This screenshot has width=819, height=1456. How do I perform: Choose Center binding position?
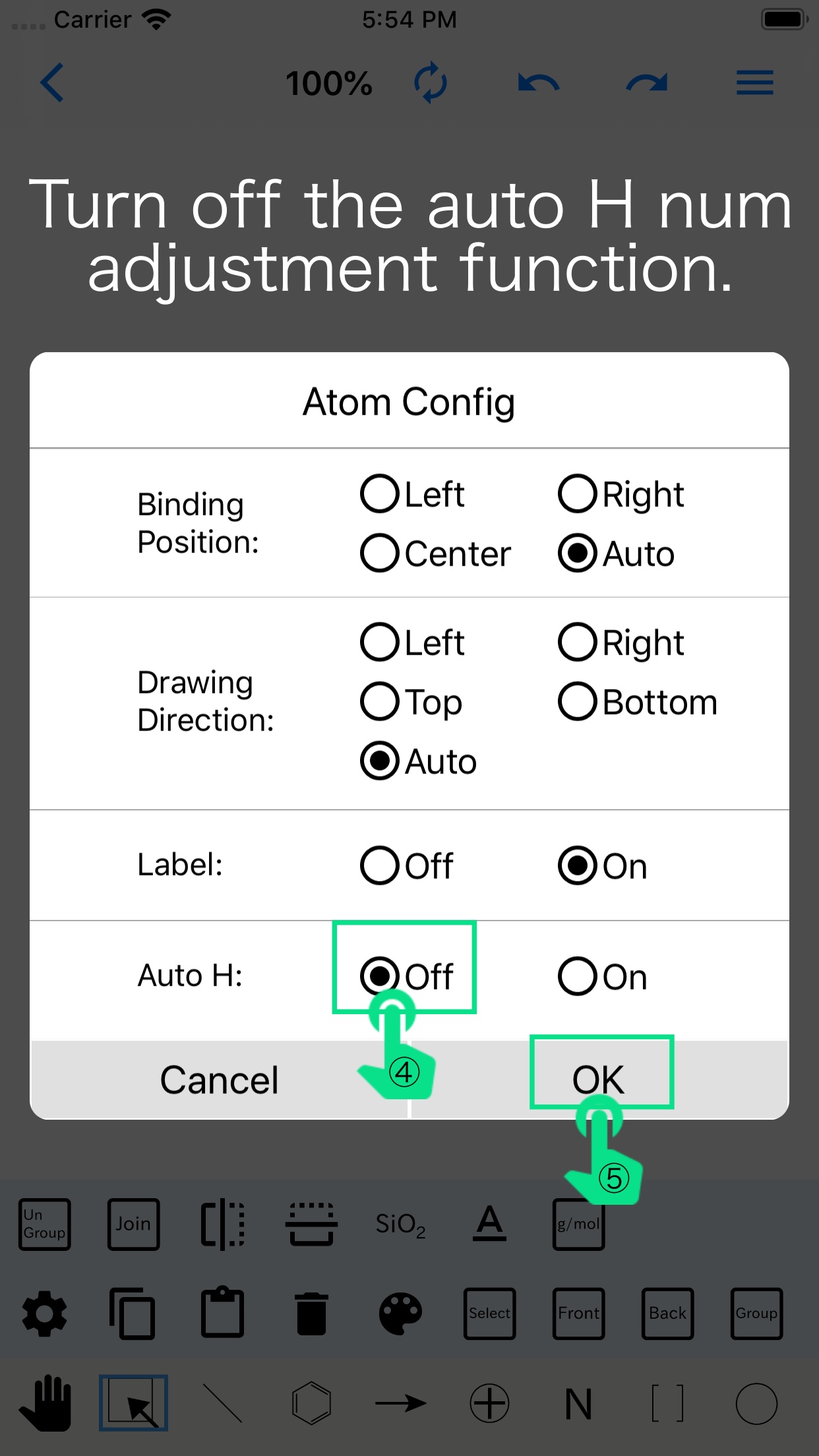(x=436, y=553)
